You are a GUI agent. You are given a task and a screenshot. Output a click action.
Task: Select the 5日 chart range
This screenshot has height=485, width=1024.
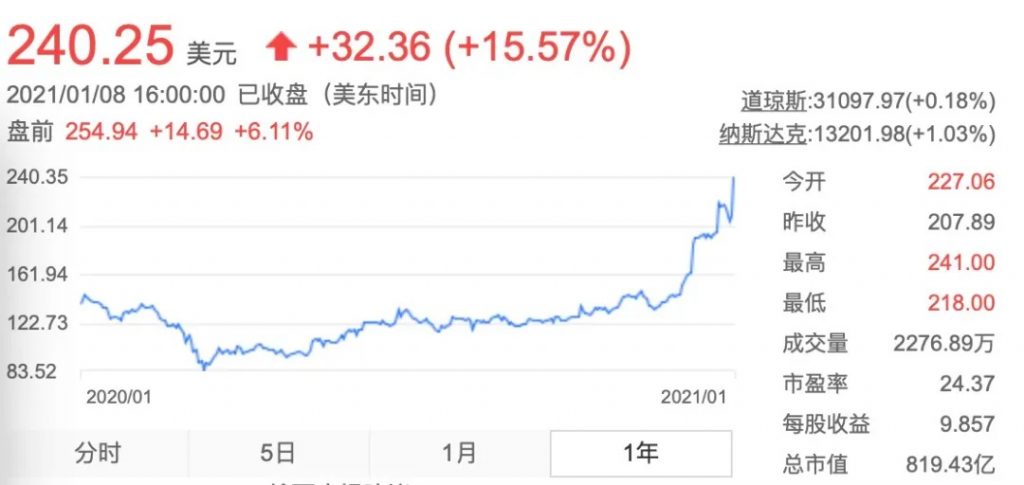277,453
